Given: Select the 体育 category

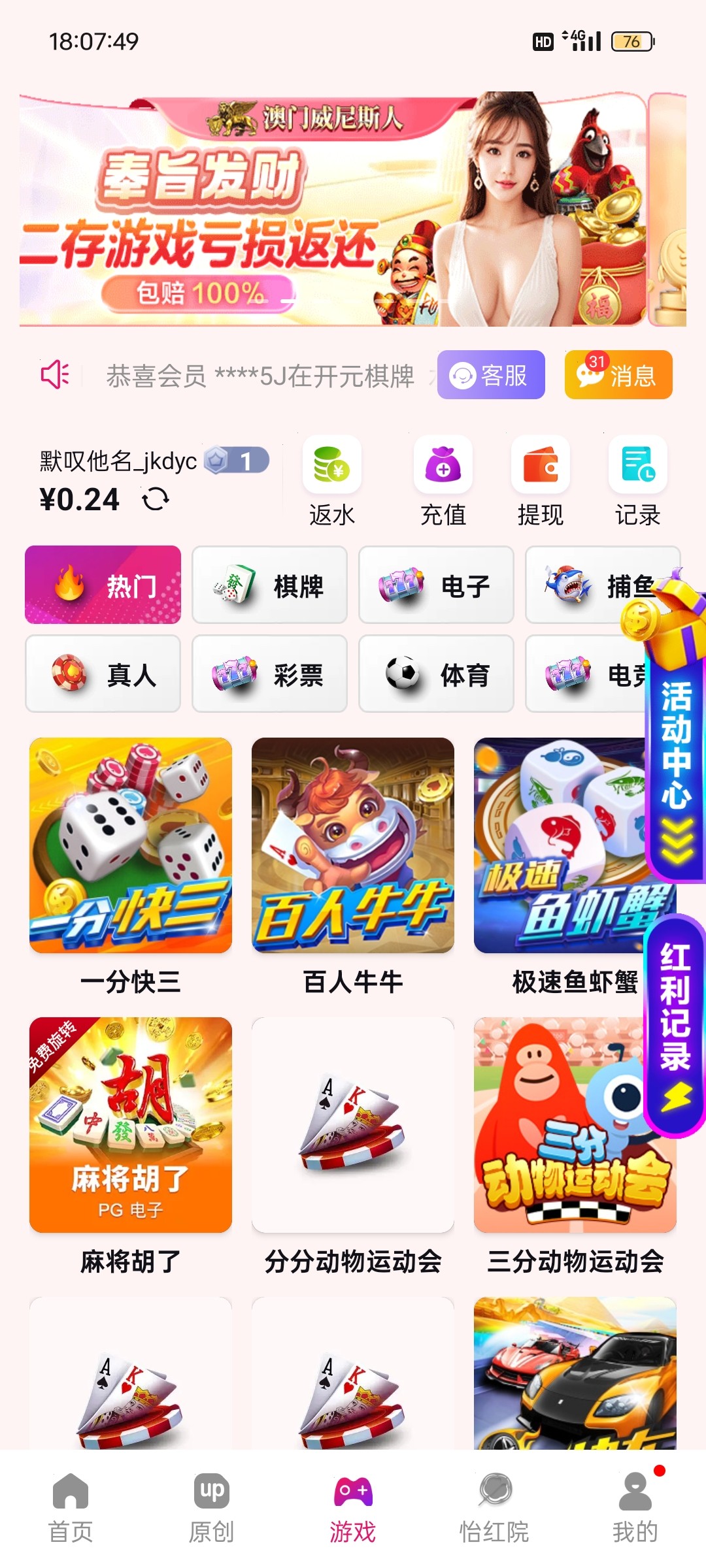Looking at the screenshot, I should point(436,674).
